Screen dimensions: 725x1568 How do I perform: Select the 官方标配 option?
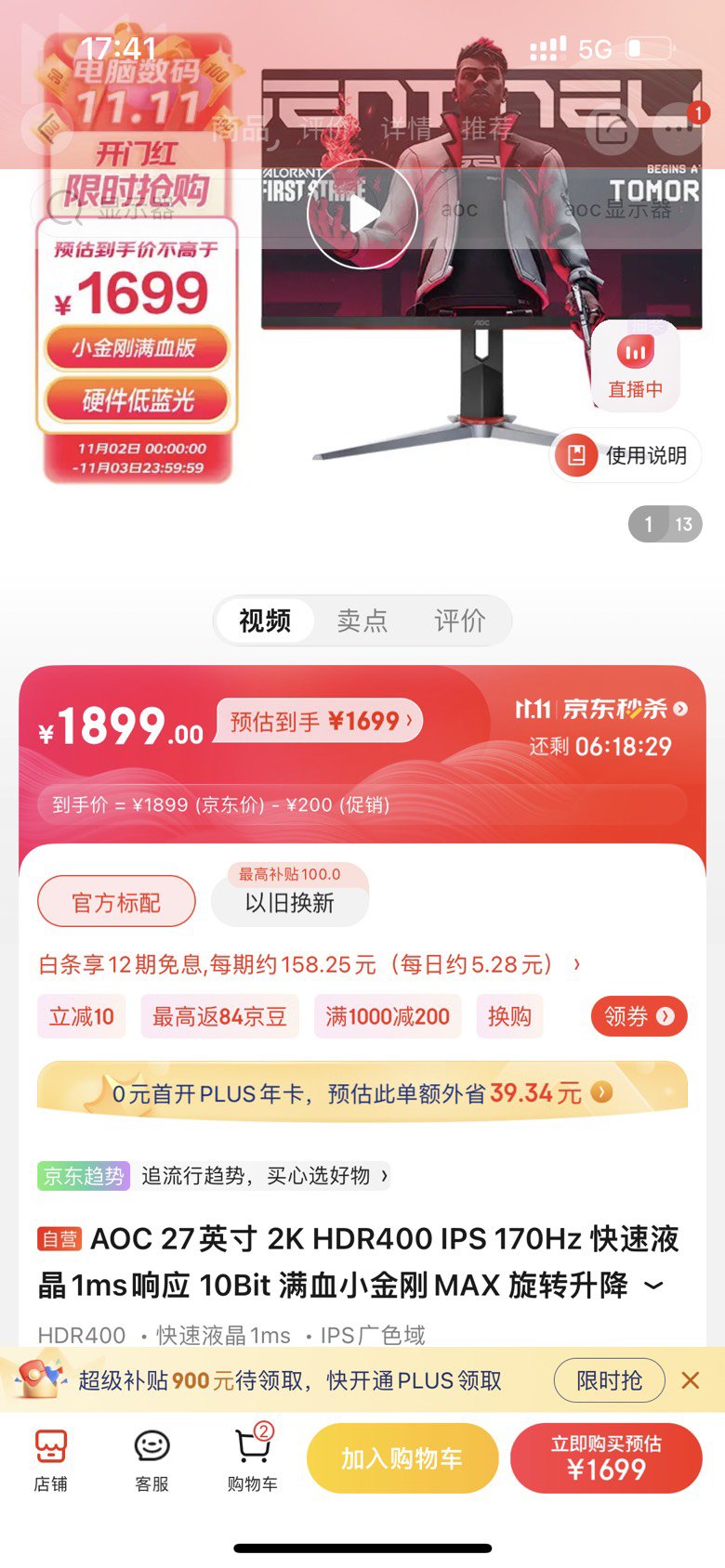point(116,902)
